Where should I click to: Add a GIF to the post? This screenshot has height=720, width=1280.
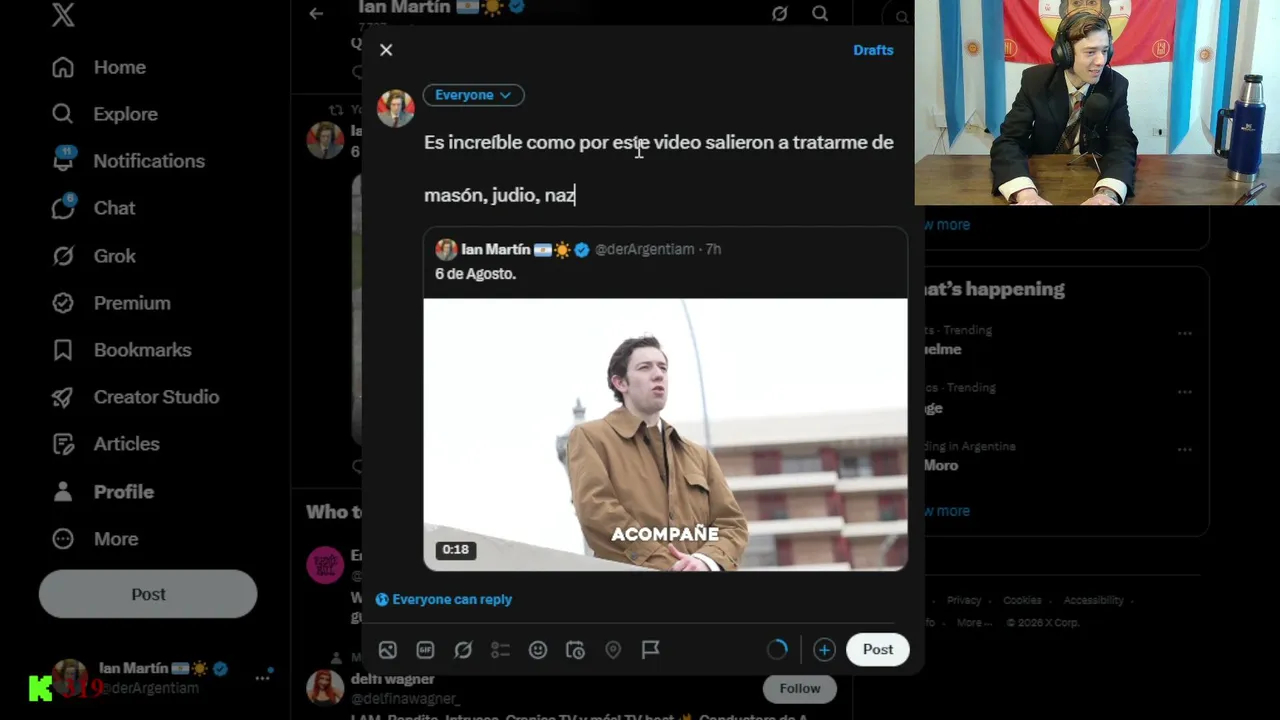tap(425, 650)
